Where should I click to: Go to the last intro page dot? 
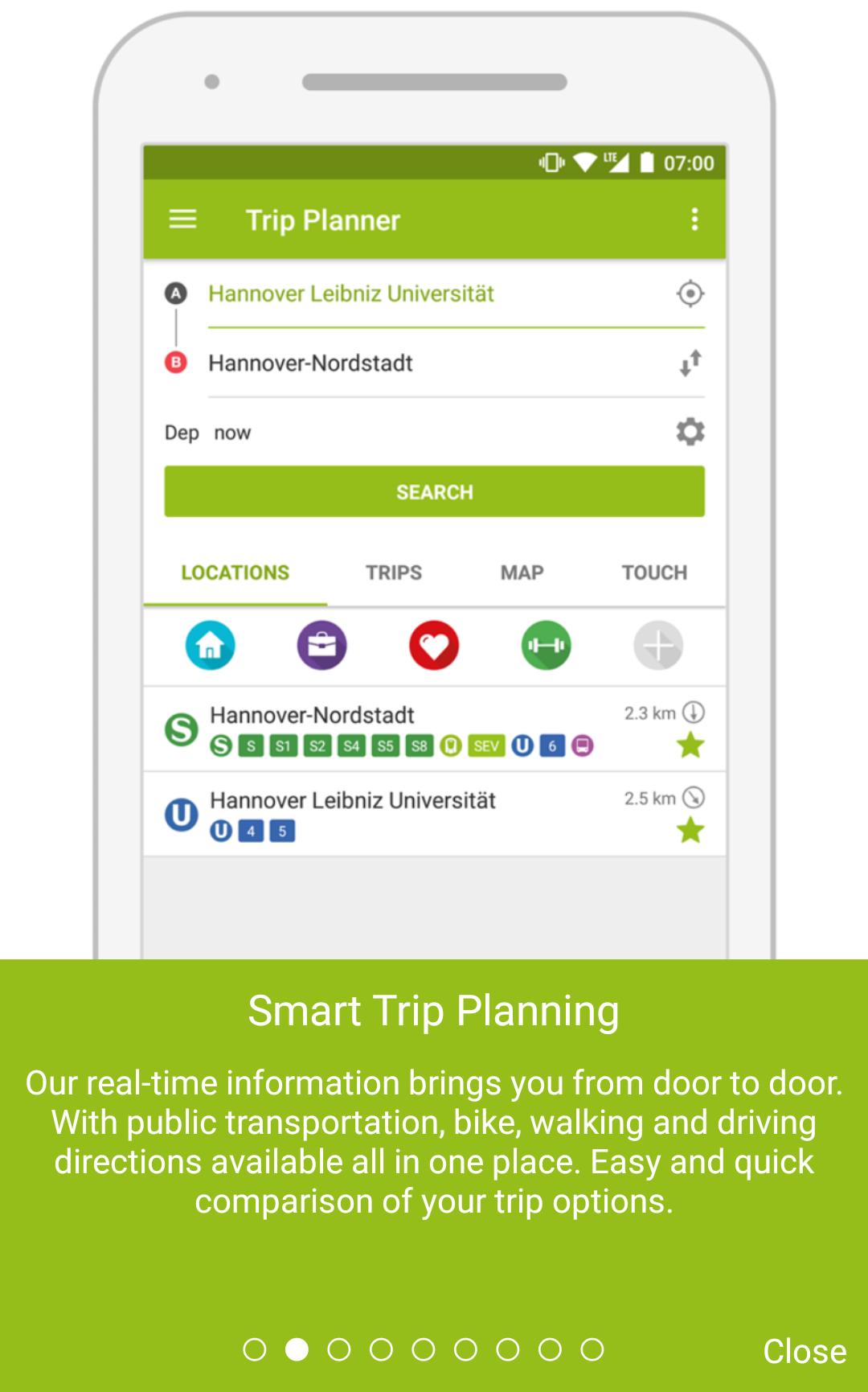tap(592, 1349)
